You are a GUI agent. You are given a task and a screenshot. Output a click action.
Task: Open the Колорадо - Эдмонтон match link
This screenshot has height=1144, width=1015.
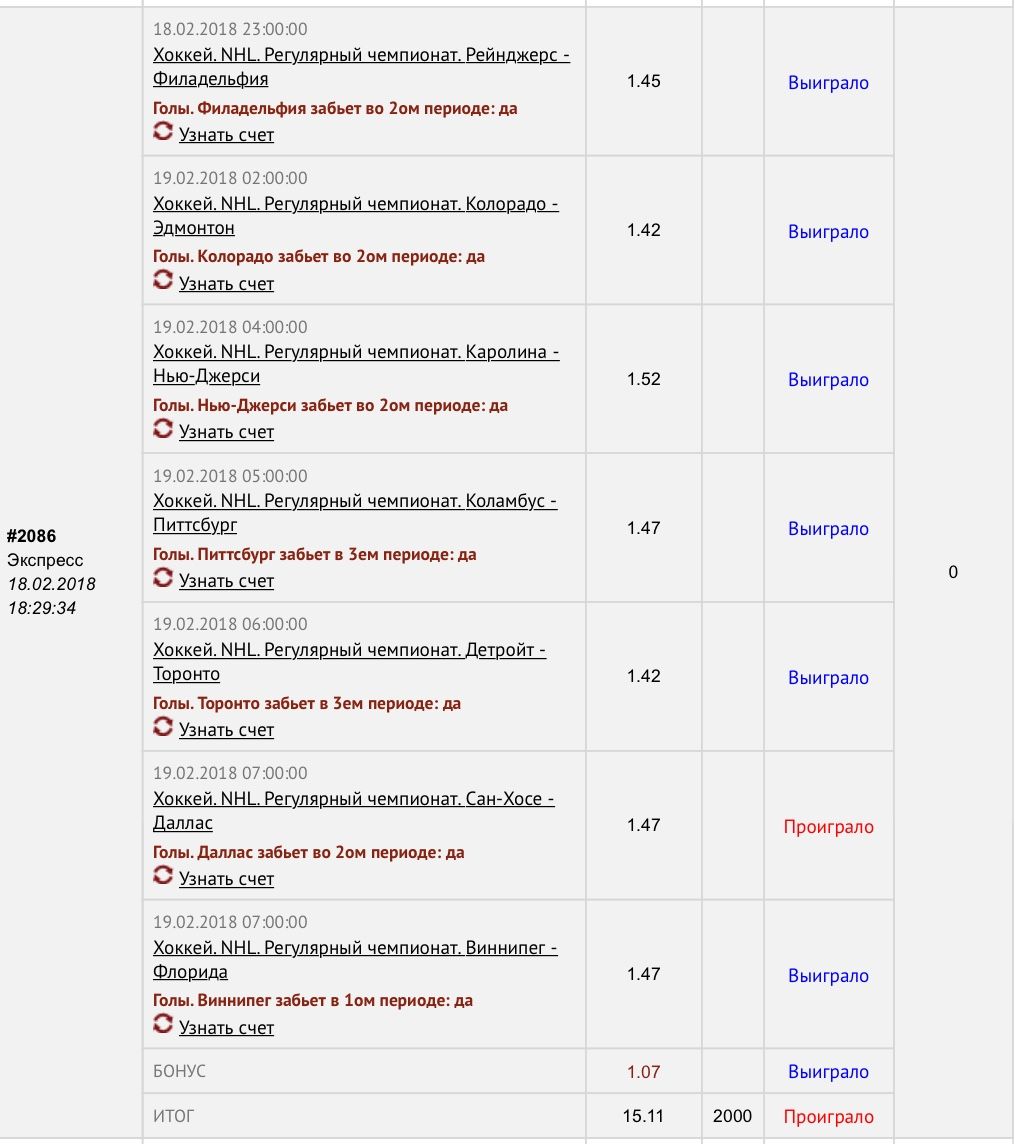pyautogui.click(x=355, y=205)
